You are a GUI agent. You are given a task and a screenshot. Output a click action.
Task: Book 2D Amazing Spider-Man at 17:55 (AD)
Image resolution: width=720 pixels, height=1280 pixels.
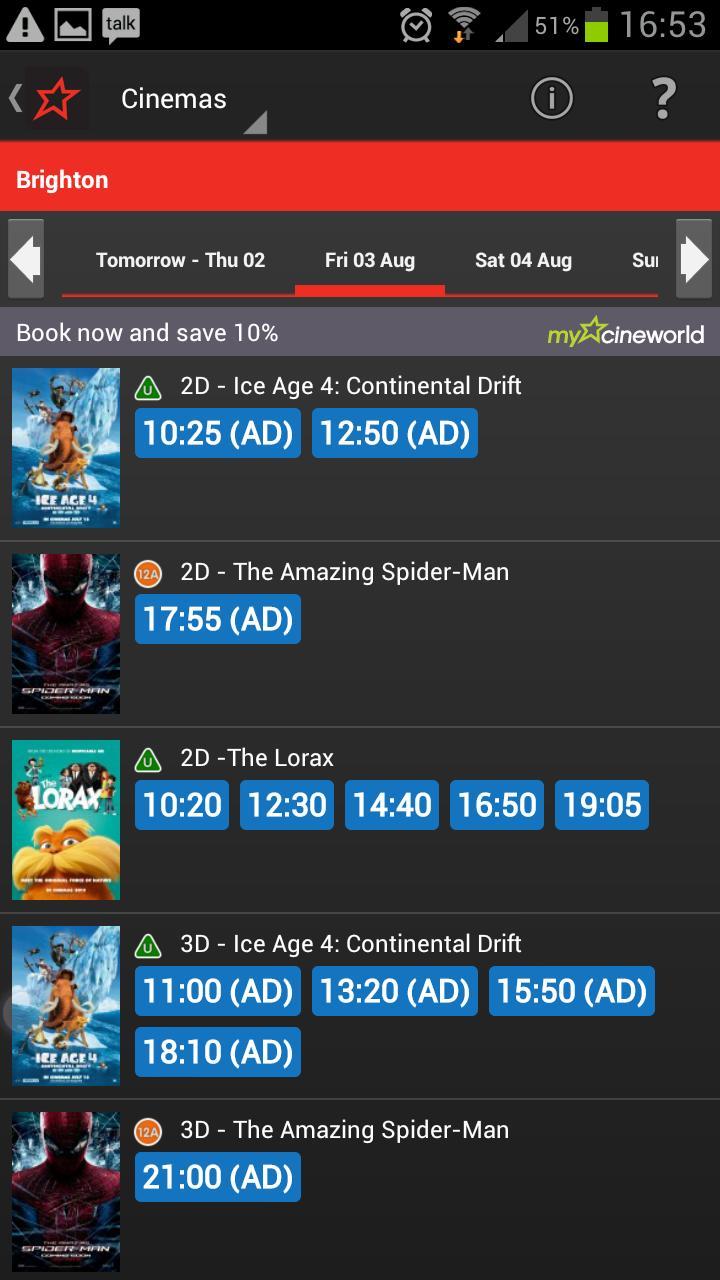point(218,619)
